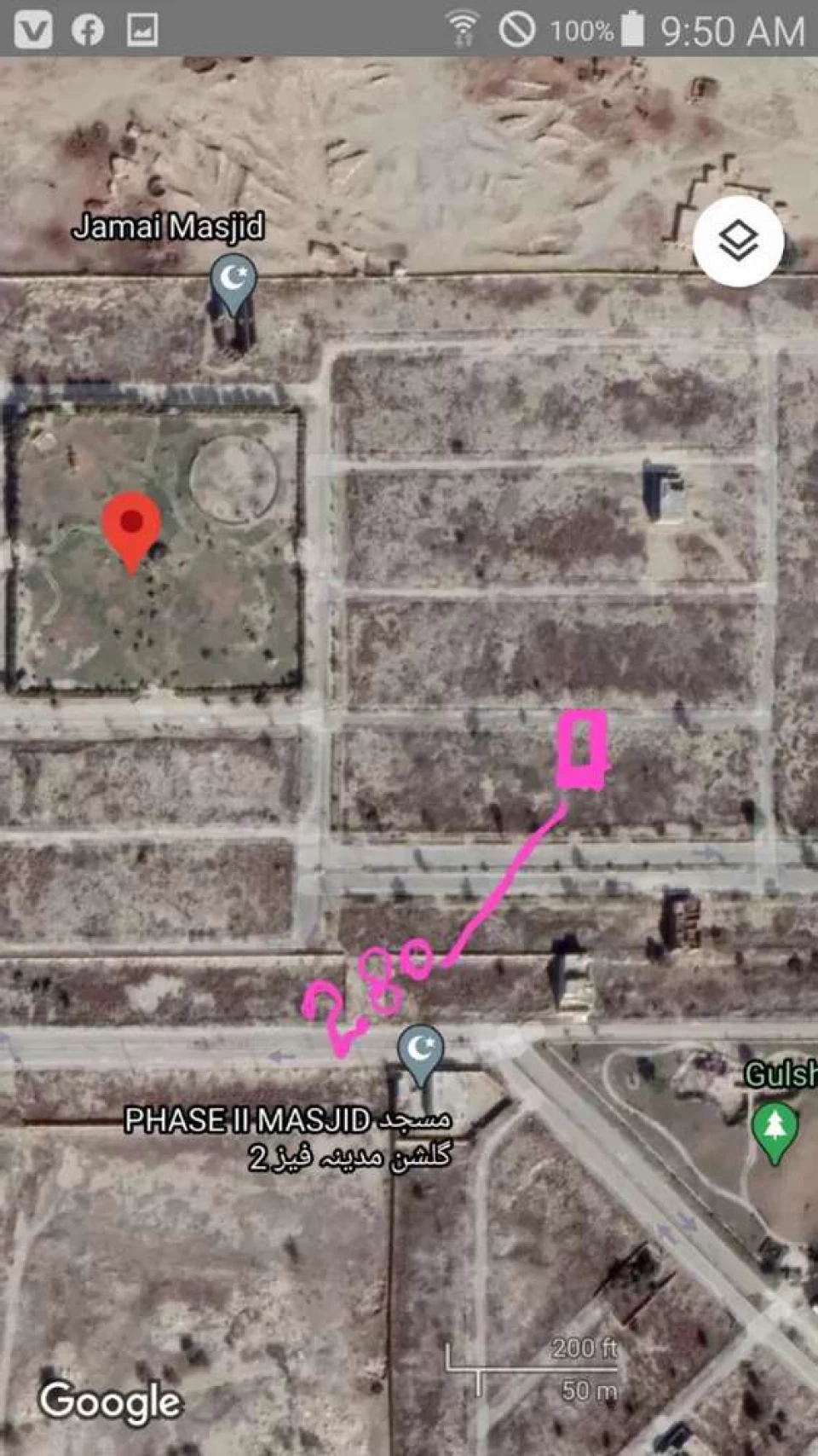Open the map layers button
This screenshot has width=818, height=1456.
[x=738, y=241]
